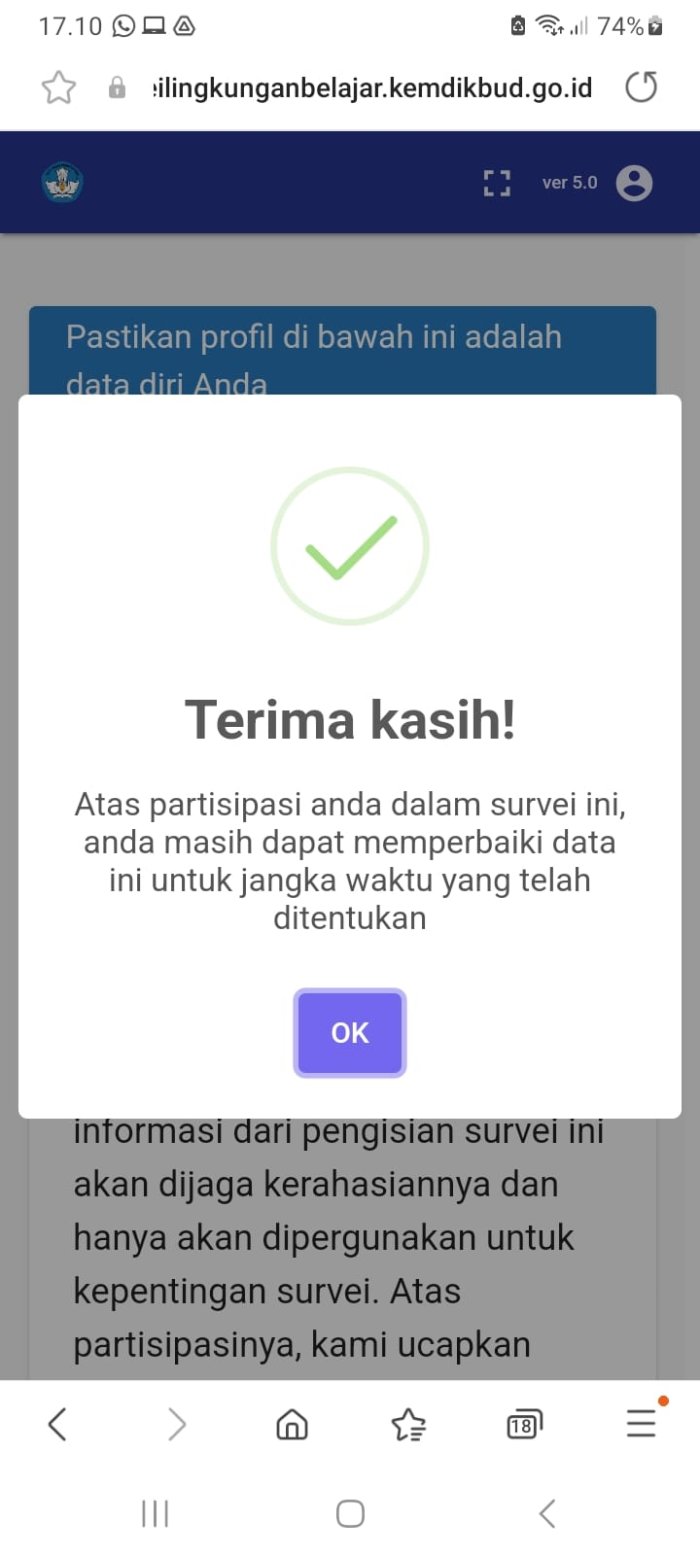Open the saved bookmarks list
Viewport: 700px width, 1555px height.
point(408,1424)
